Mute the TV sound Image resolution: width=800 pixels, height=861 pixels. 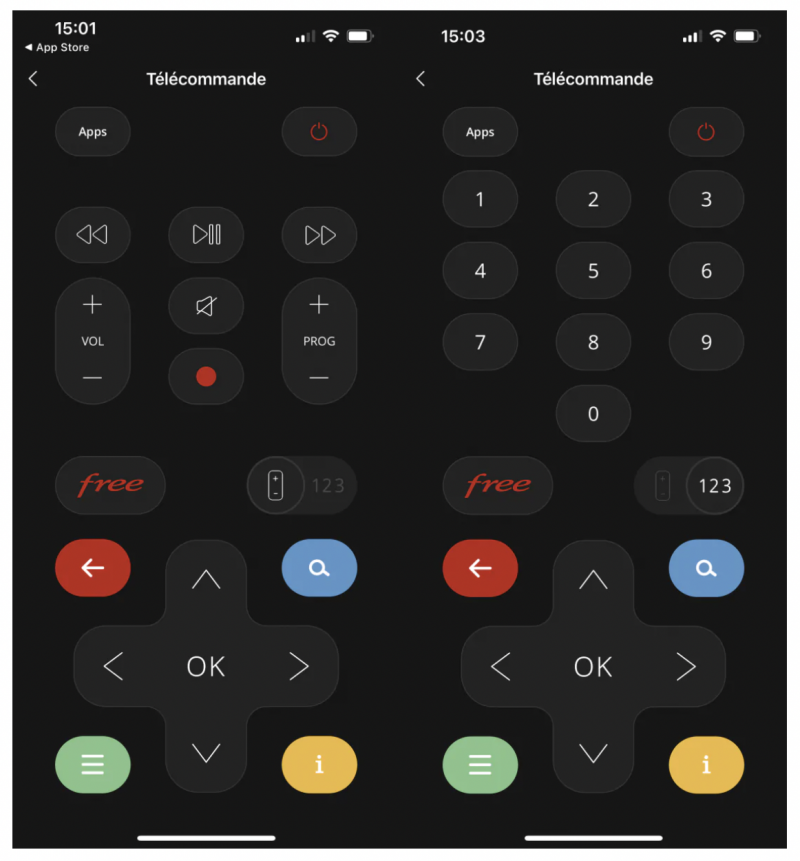coord(206,306)
